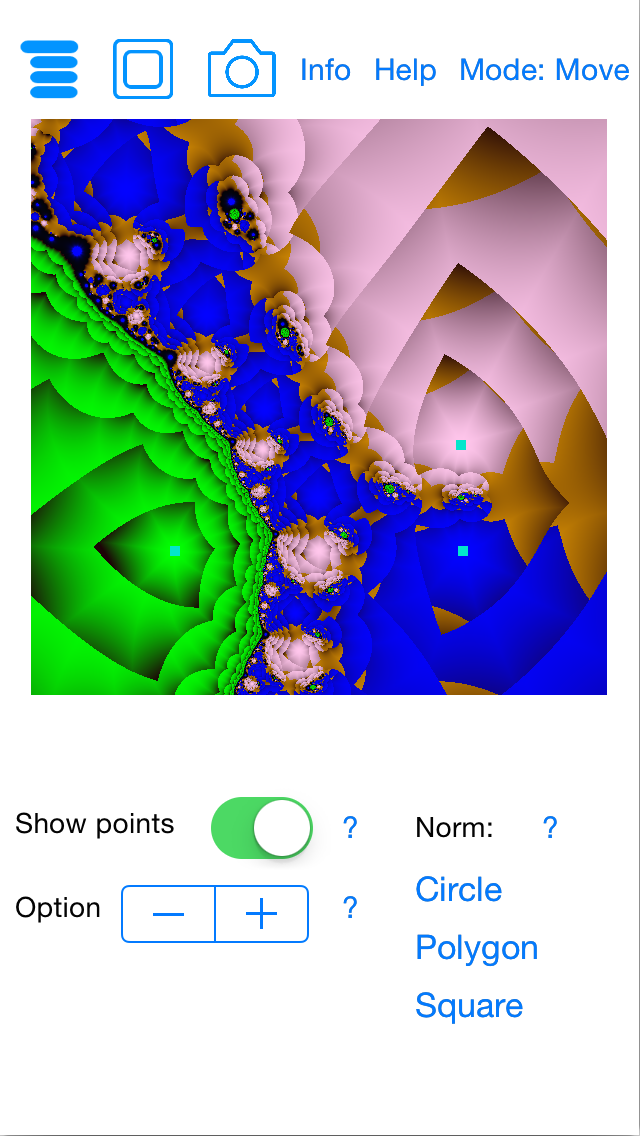Show help for Norm
The width and height of the screenshot is (640, 1136).
coord(549,828)
